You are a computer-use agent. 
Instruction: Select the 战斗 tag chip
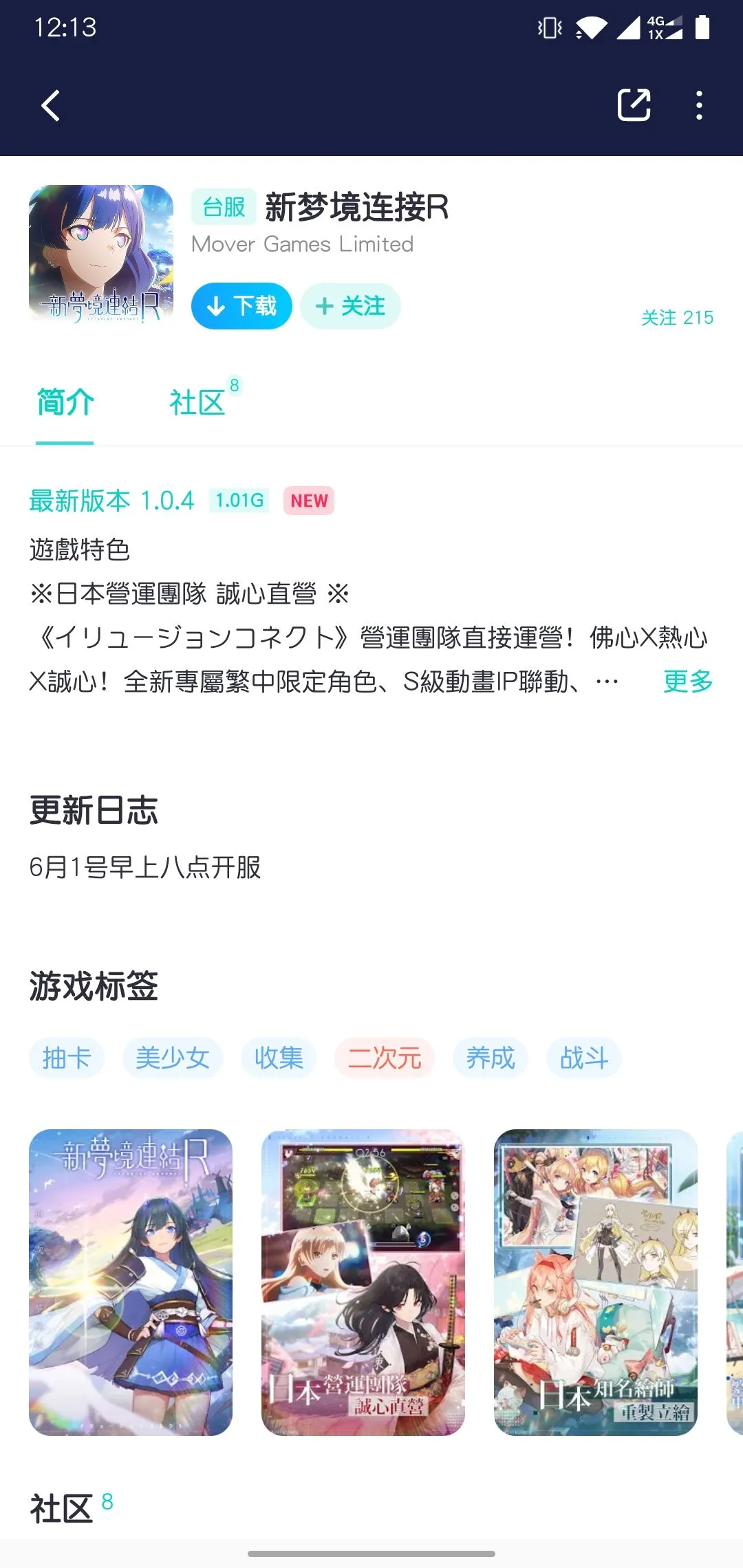[584, 1058]
